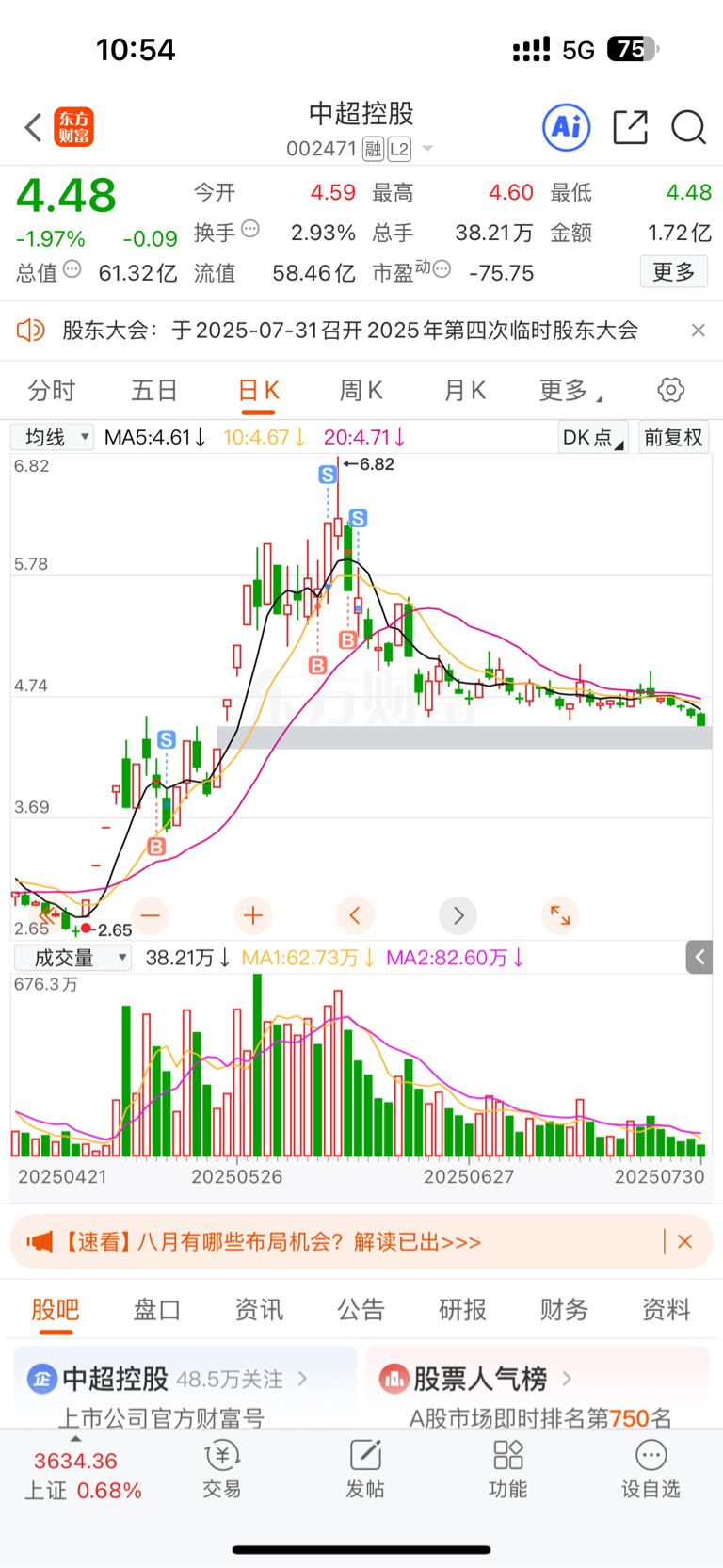Viewport: 723px width, 1568px height.
Task: Share this stock page
Action: pos(630,127)
